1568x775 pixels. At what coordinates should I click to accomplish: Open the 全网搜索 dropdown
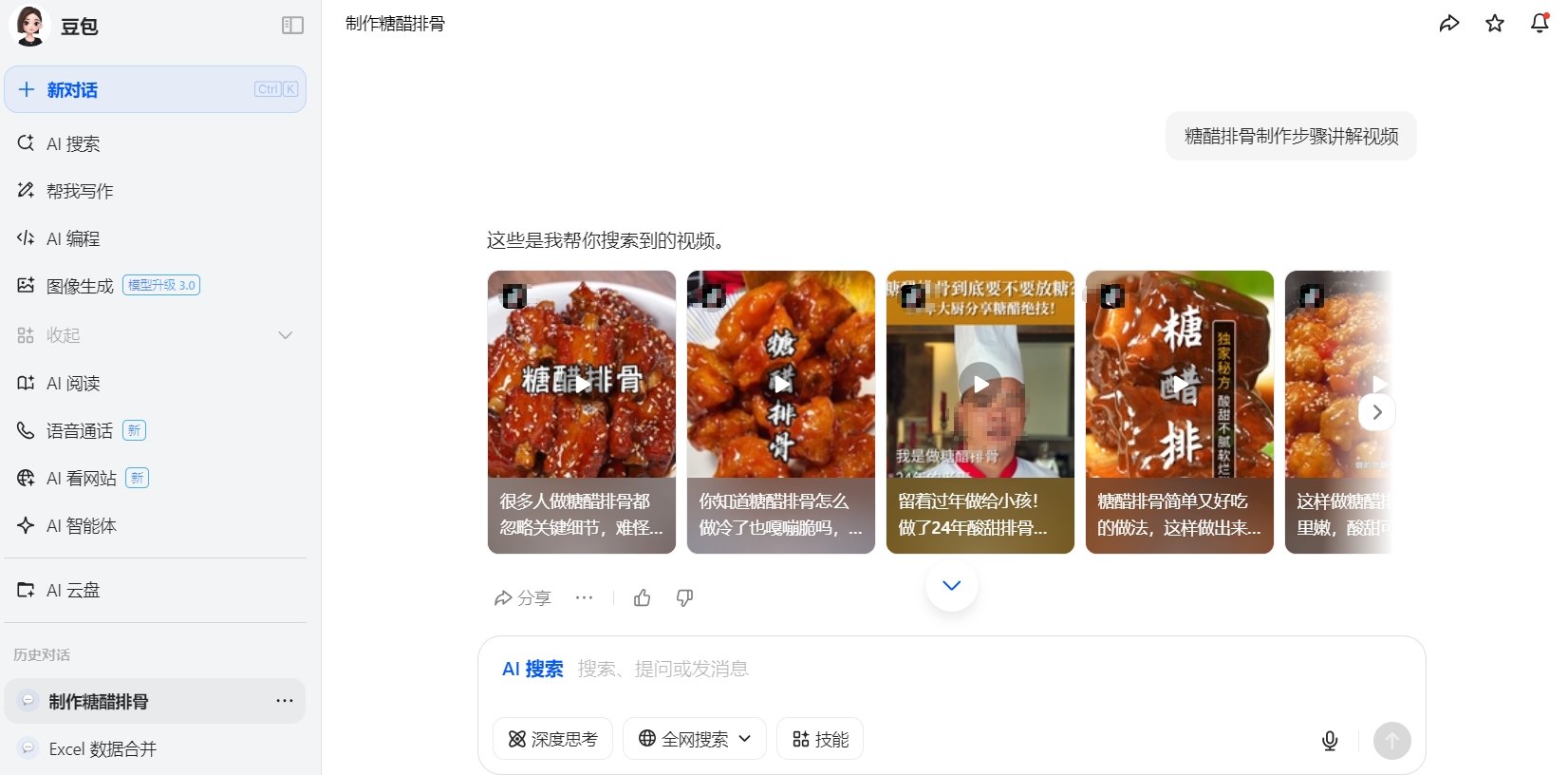(695, 739)
